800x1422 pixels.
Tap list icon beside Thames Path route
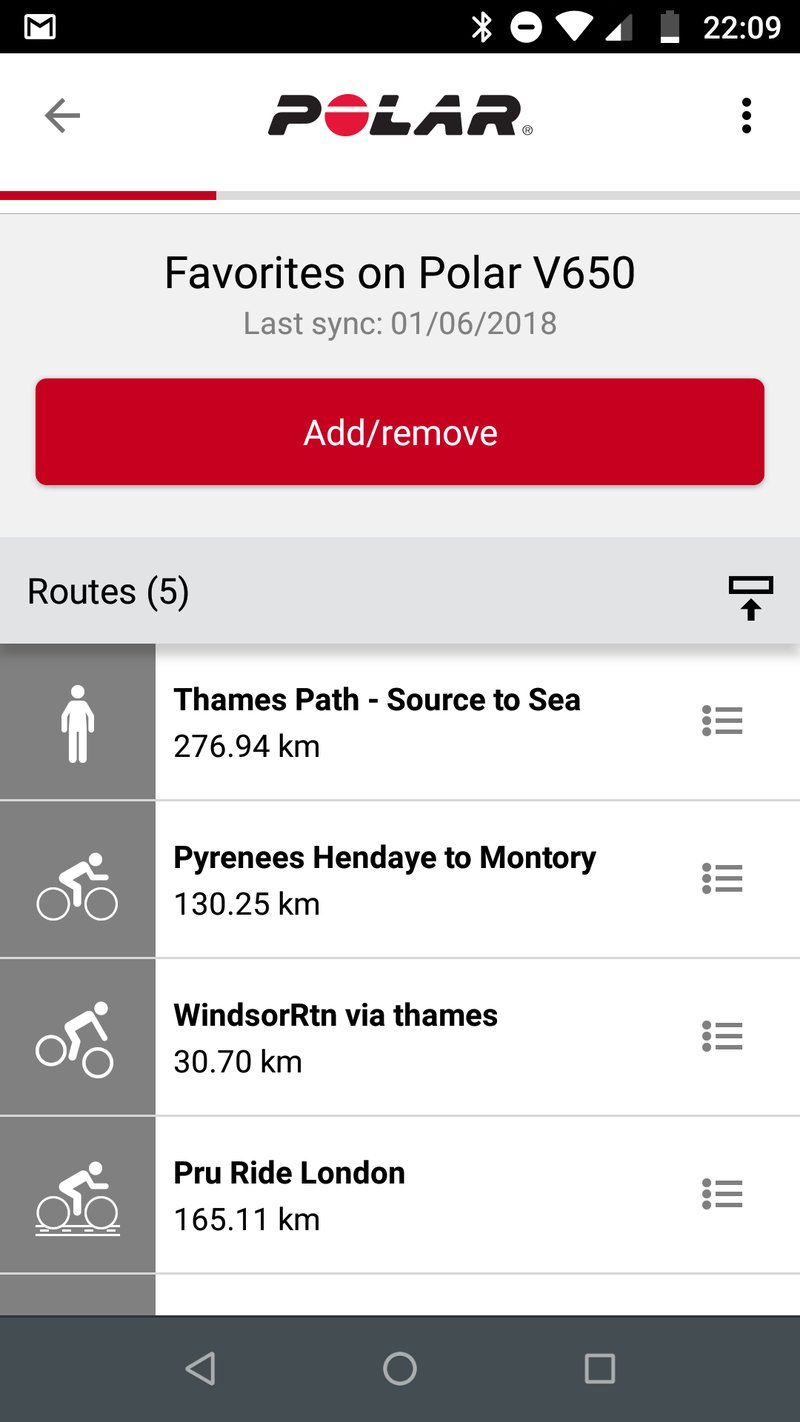722,721
